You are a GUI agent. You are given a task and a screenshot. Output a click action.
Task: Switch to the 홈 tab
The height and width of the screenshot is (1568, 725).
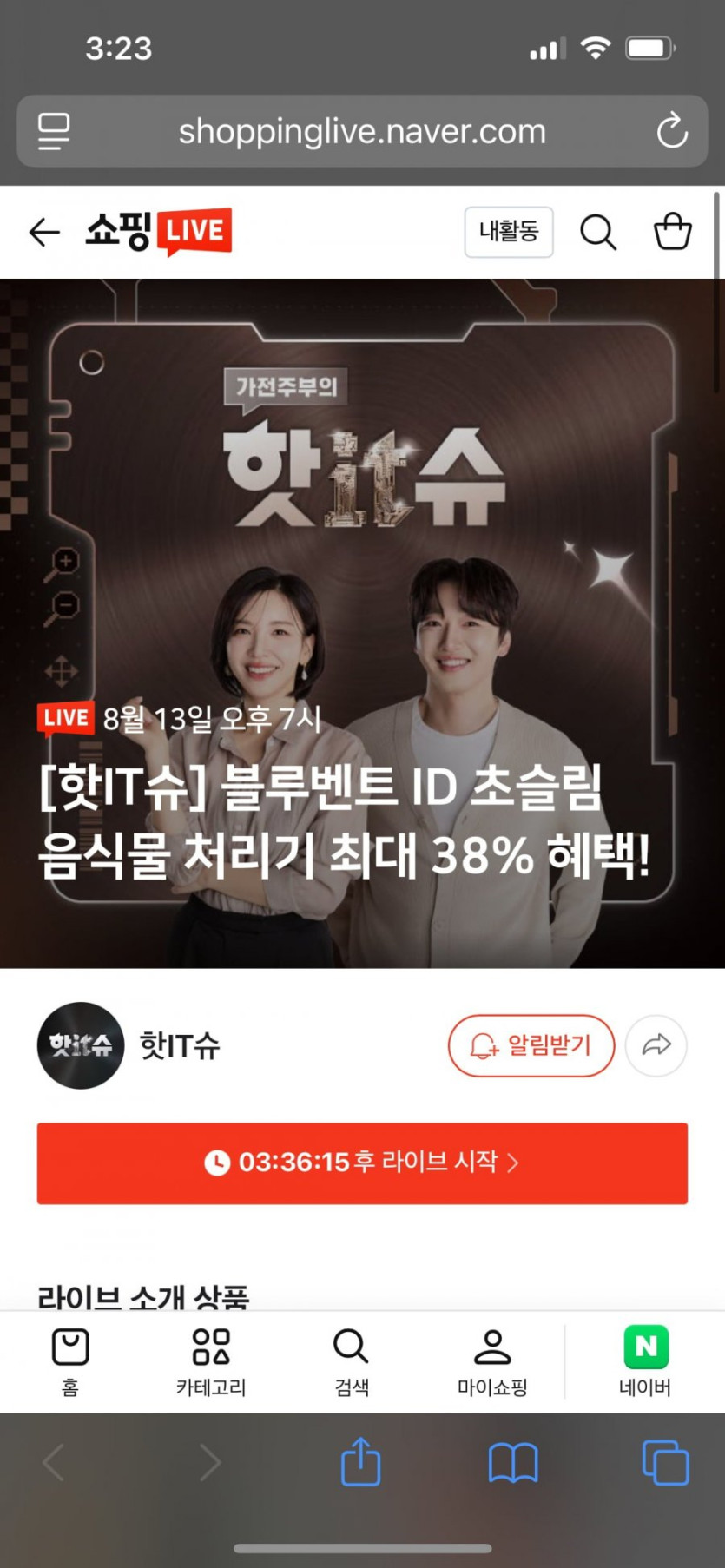point(70,1361)
